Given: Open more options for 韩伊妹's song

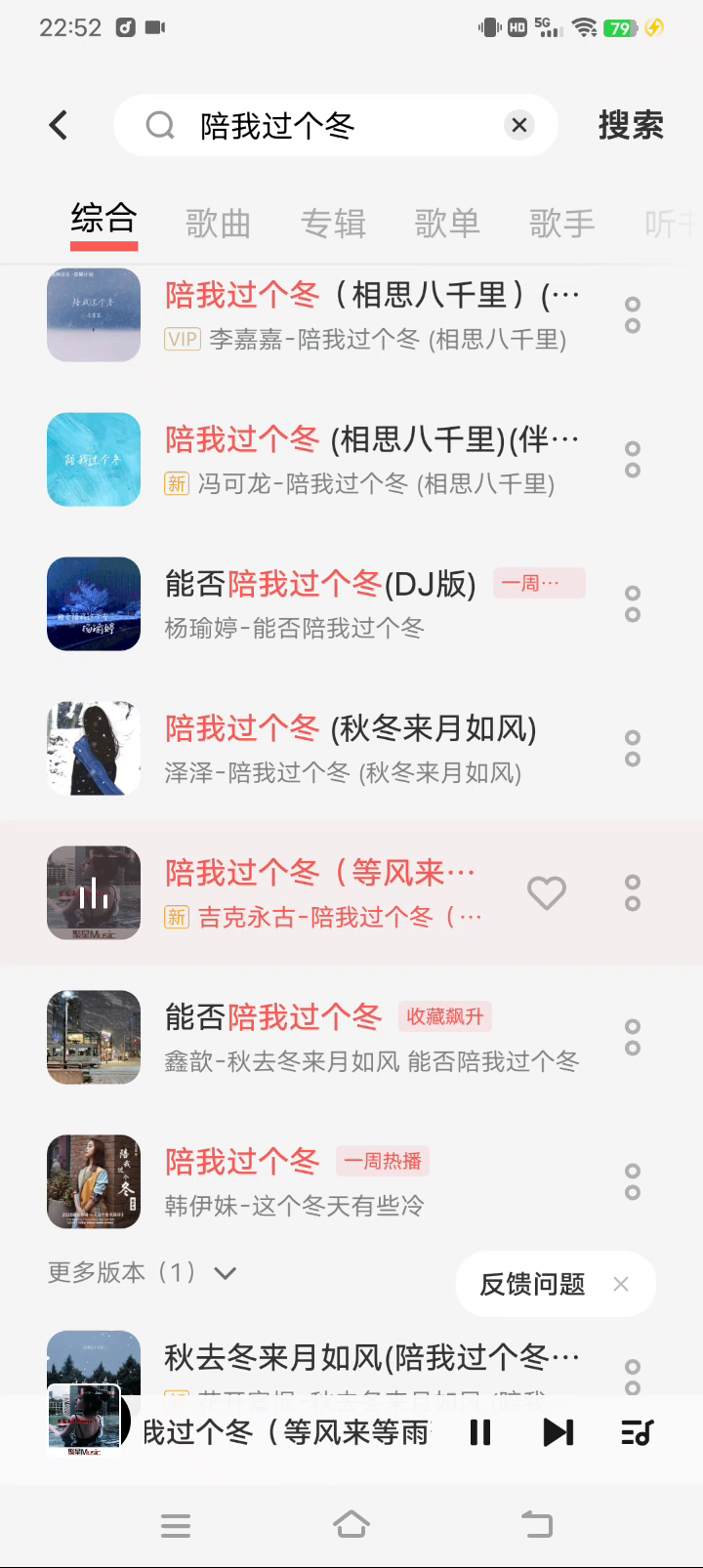Looking at the screenshot, I should coord(633,1182).
